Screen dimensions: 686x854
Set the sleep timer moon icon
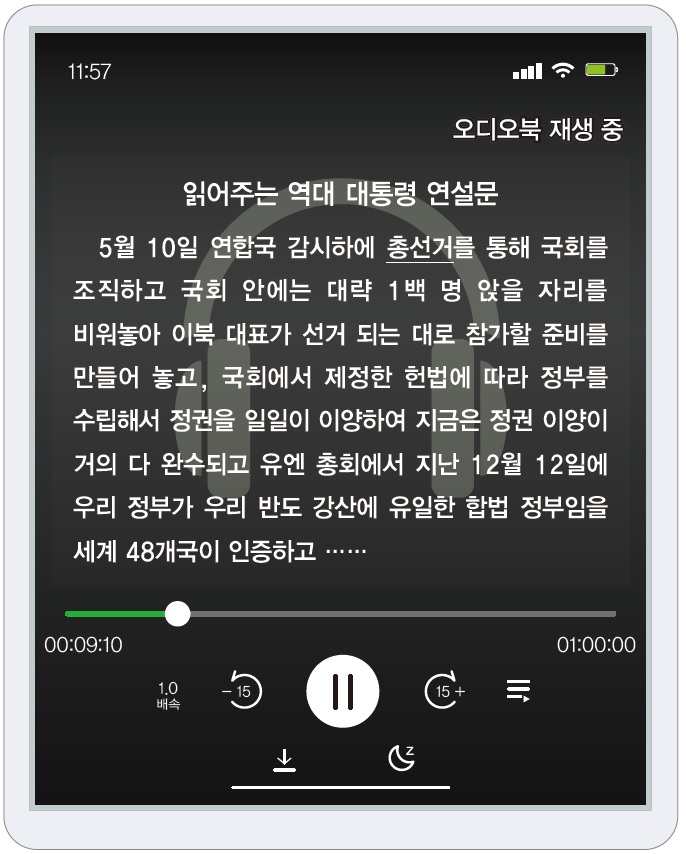click(401, 758)
